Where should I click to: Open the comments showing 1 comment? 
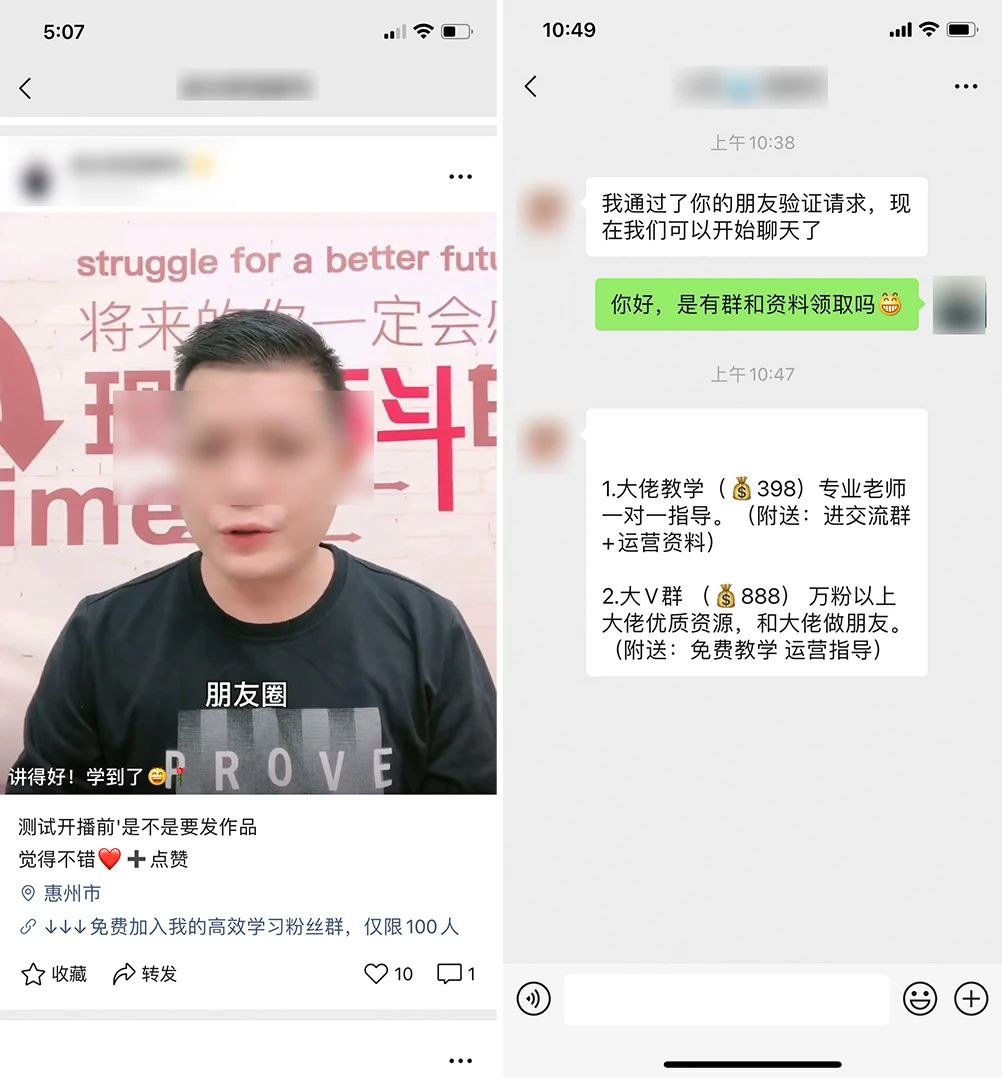pos(456,974)
